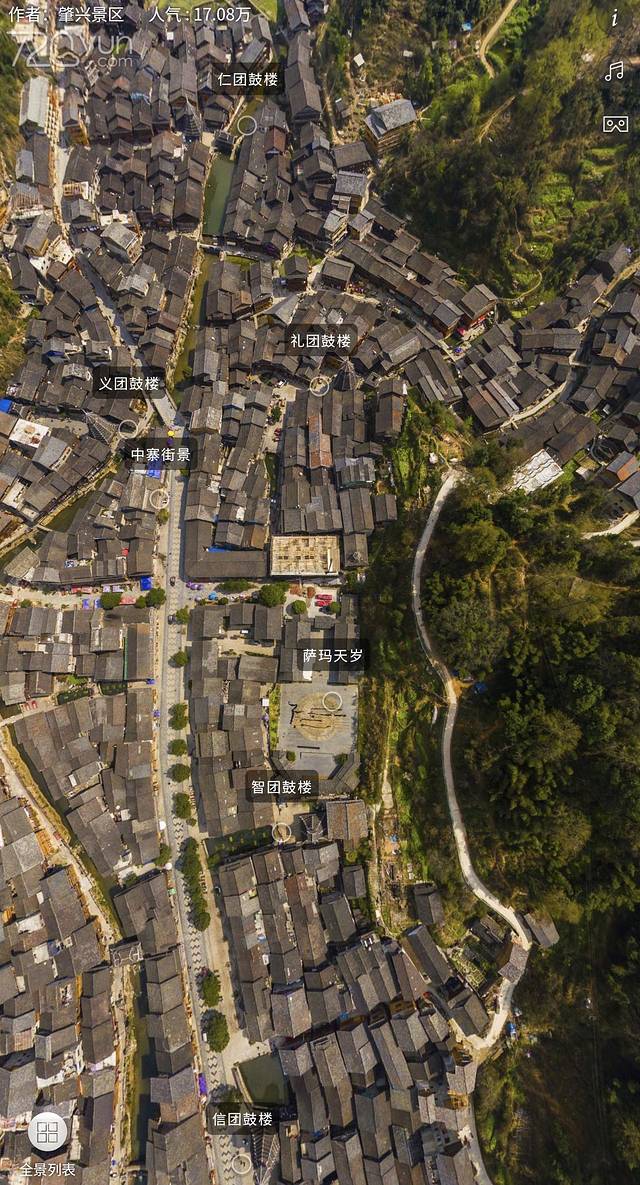Screen dimensions: 640x1185
Task: Toggle the background music icon
Action: (614, 71)
